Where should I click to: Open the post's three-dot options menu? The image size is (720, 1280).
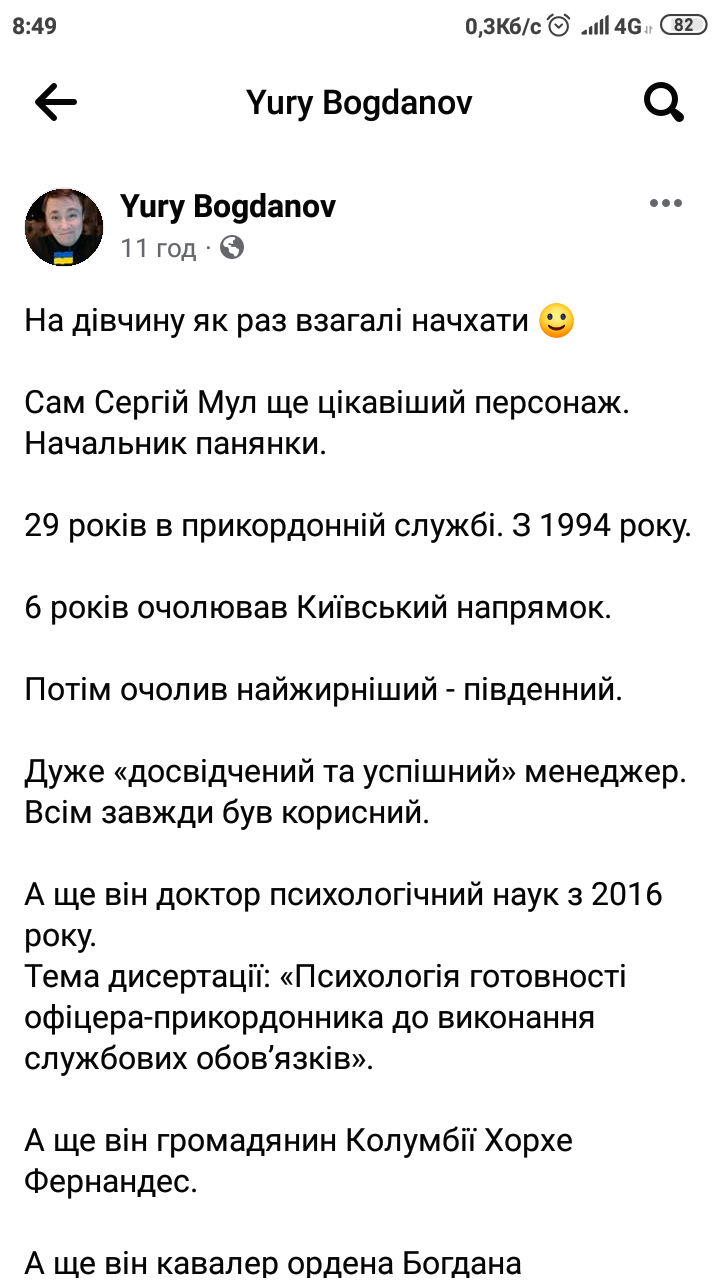666,203
